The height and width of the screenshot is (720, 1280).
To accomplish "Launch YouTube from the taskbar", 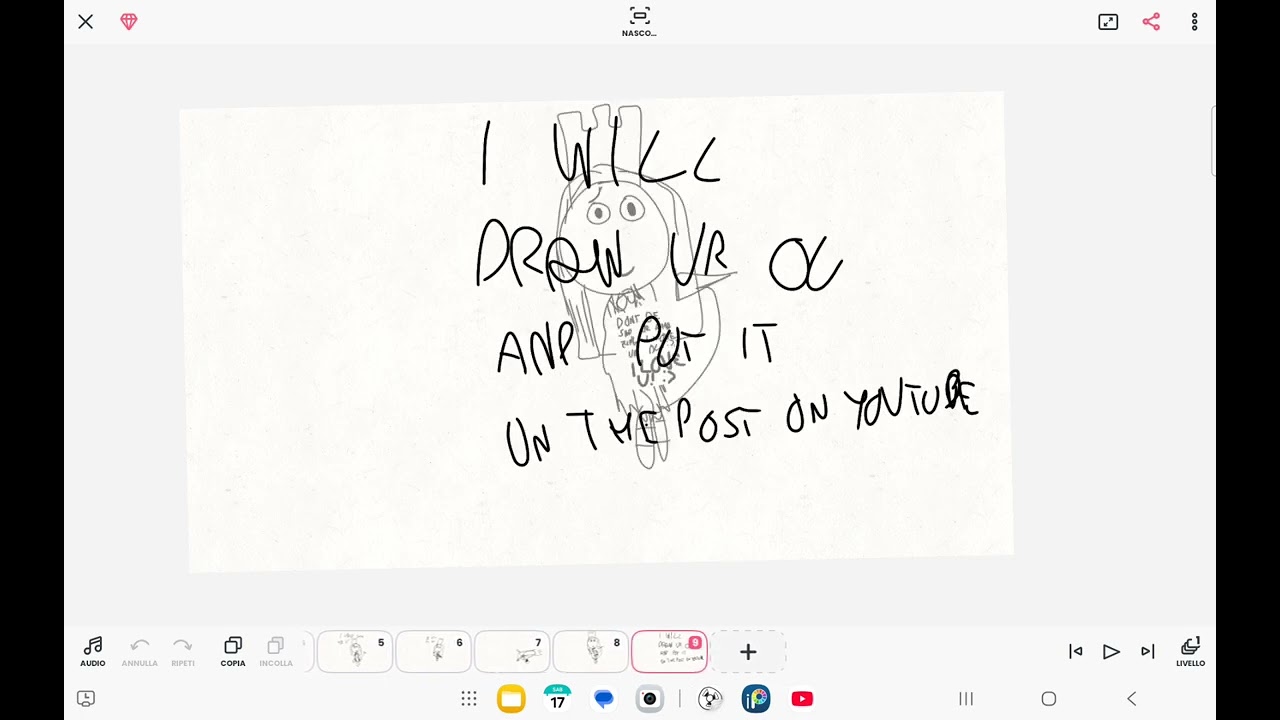I will 802,699.
